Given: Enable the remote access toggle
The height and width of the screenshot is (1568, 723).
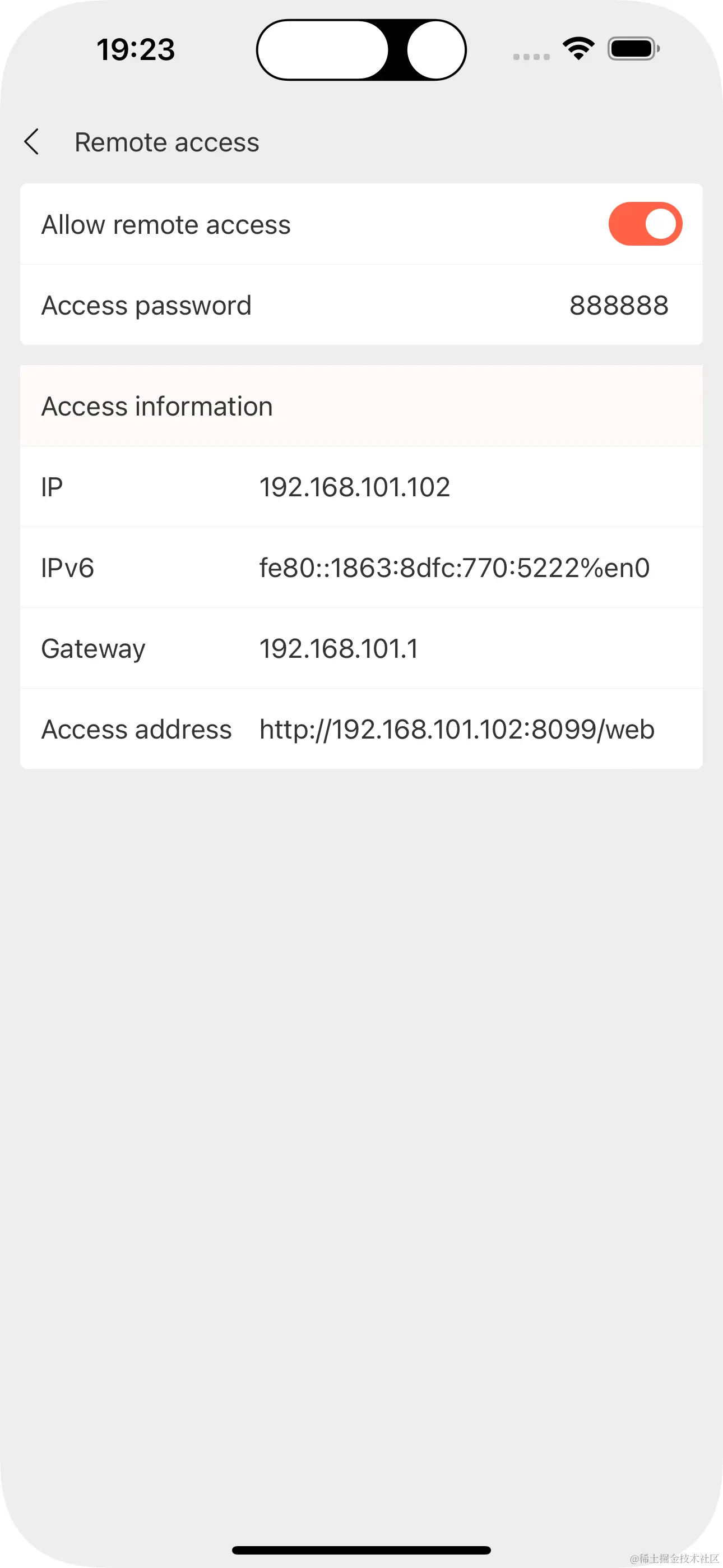Looking at the screenshot, I should click(x=645, y=224).
